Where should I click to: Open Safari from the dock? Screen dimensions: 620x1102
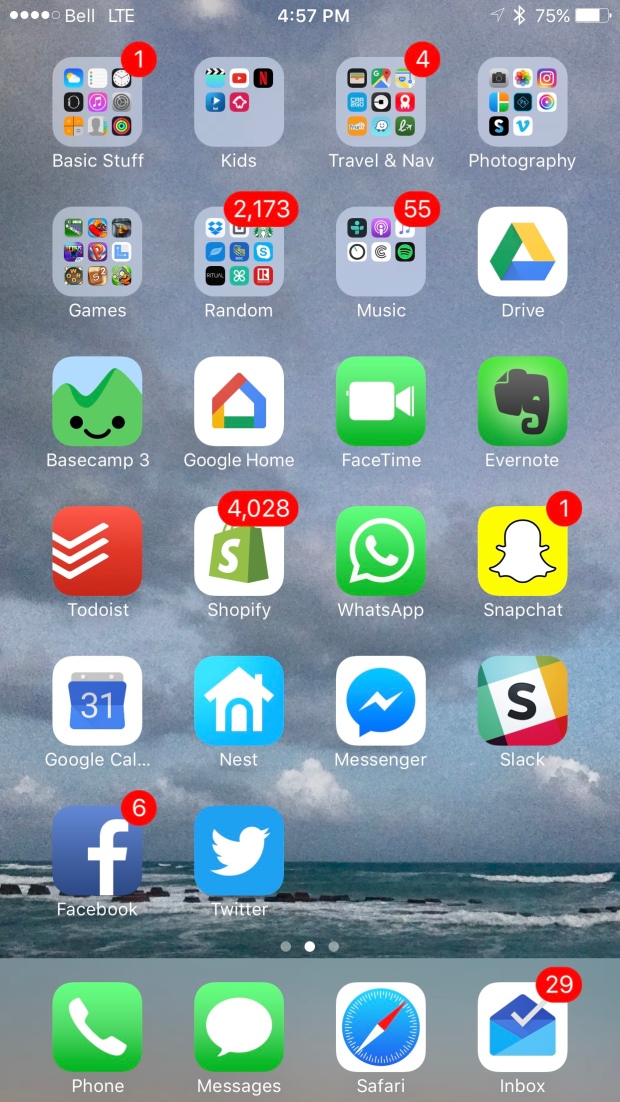pos(381,1027)
